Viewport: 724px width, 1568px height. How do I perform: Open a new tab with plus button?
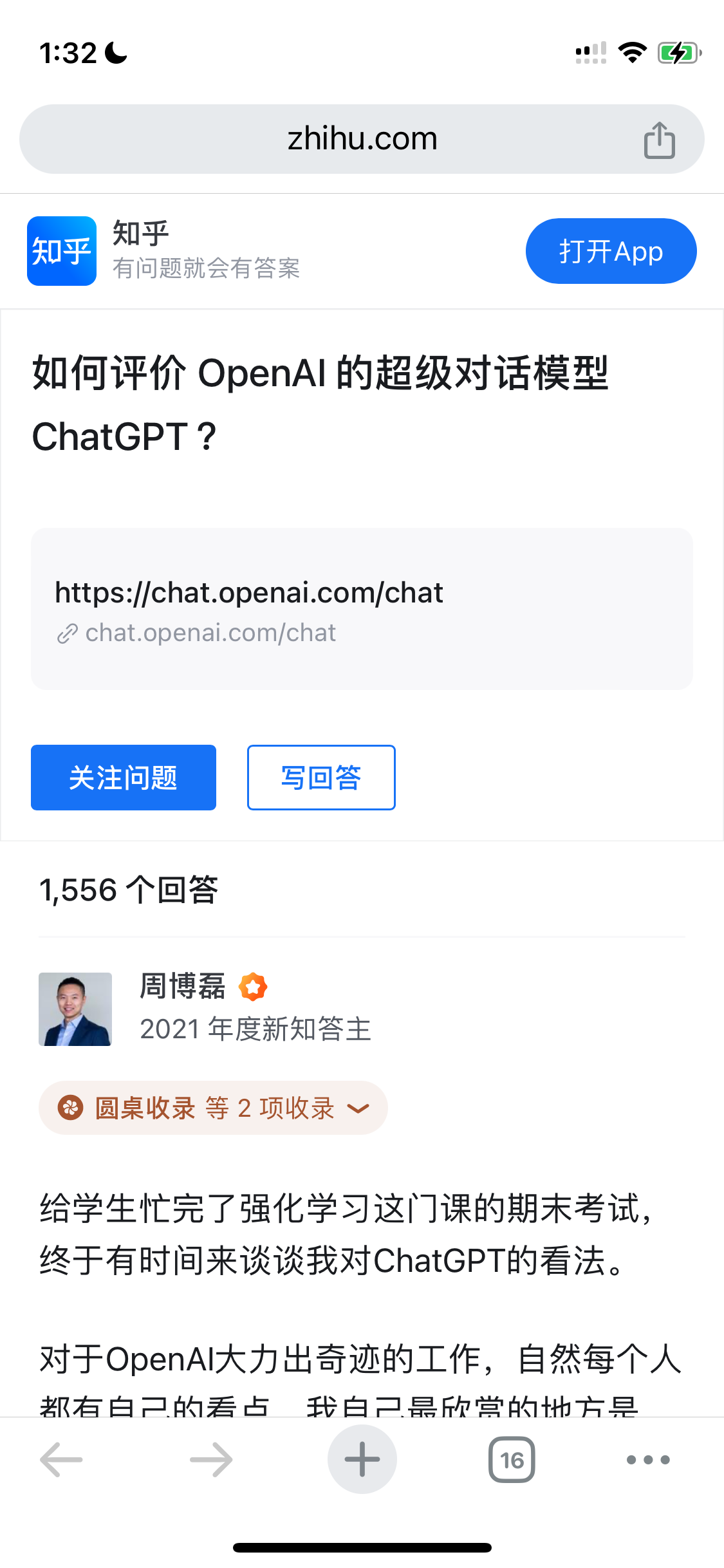[x=362, y=1459]
